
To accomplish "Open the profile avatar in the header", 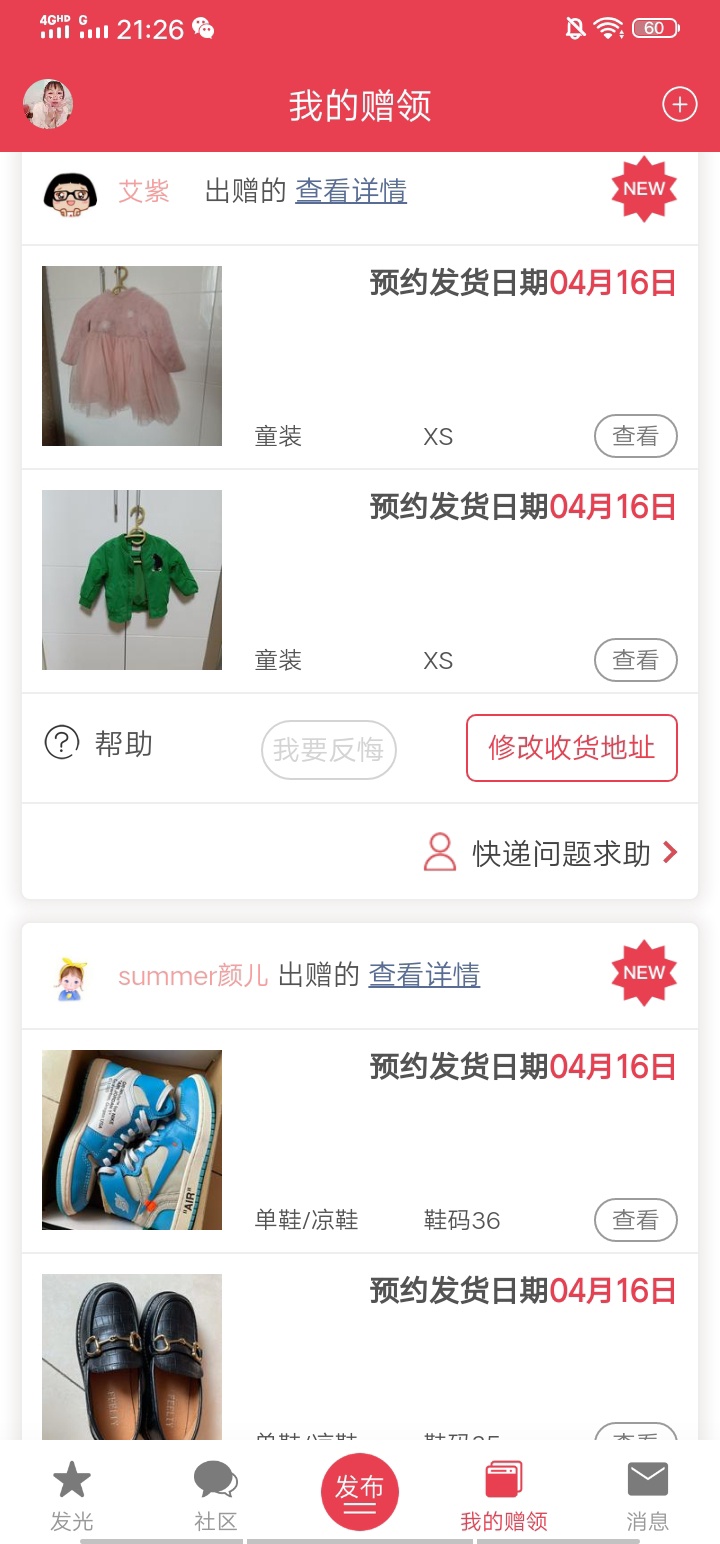I will [x=48, y=105].
